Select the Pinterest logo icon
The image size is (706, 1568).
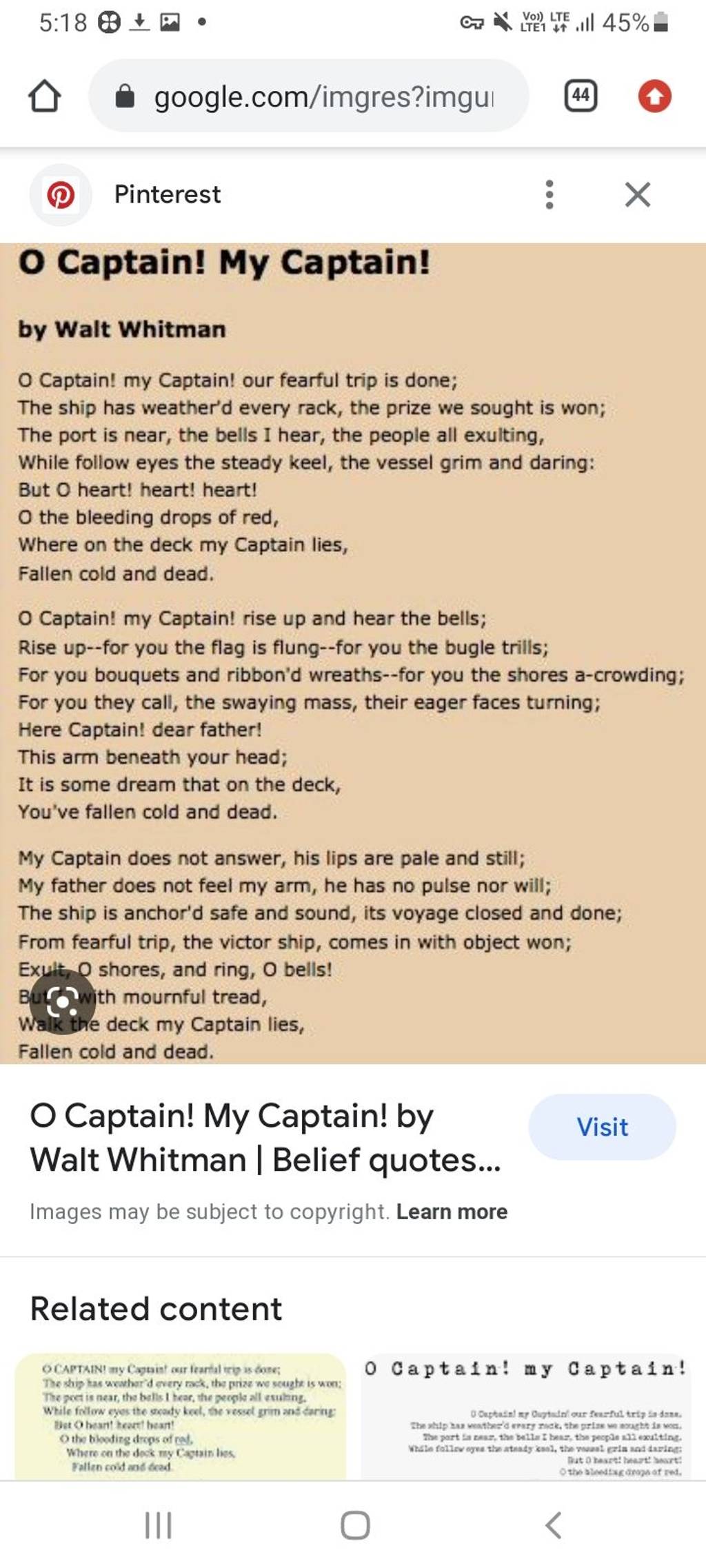click(61, 194)
